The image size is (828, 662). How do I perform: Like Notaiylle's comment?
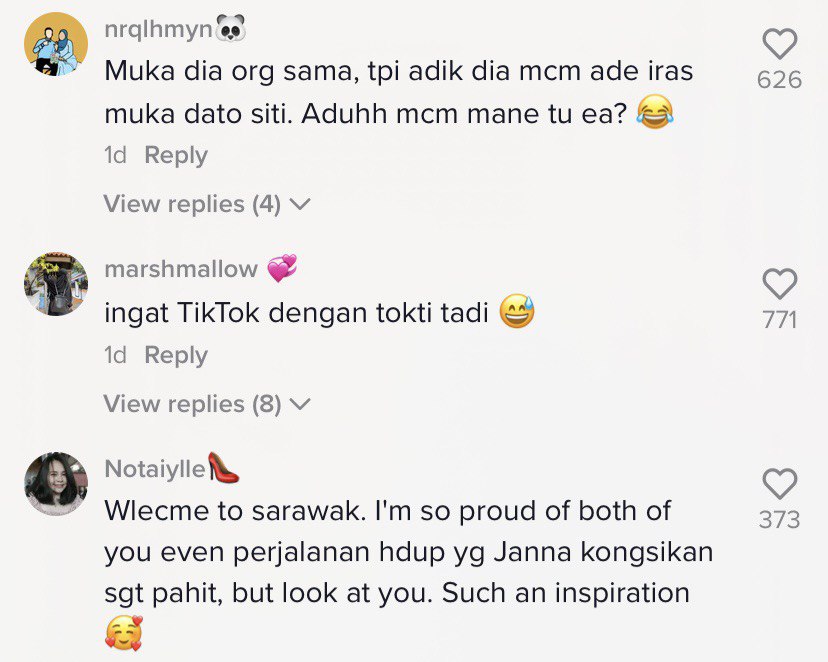(x=779, y=484)
